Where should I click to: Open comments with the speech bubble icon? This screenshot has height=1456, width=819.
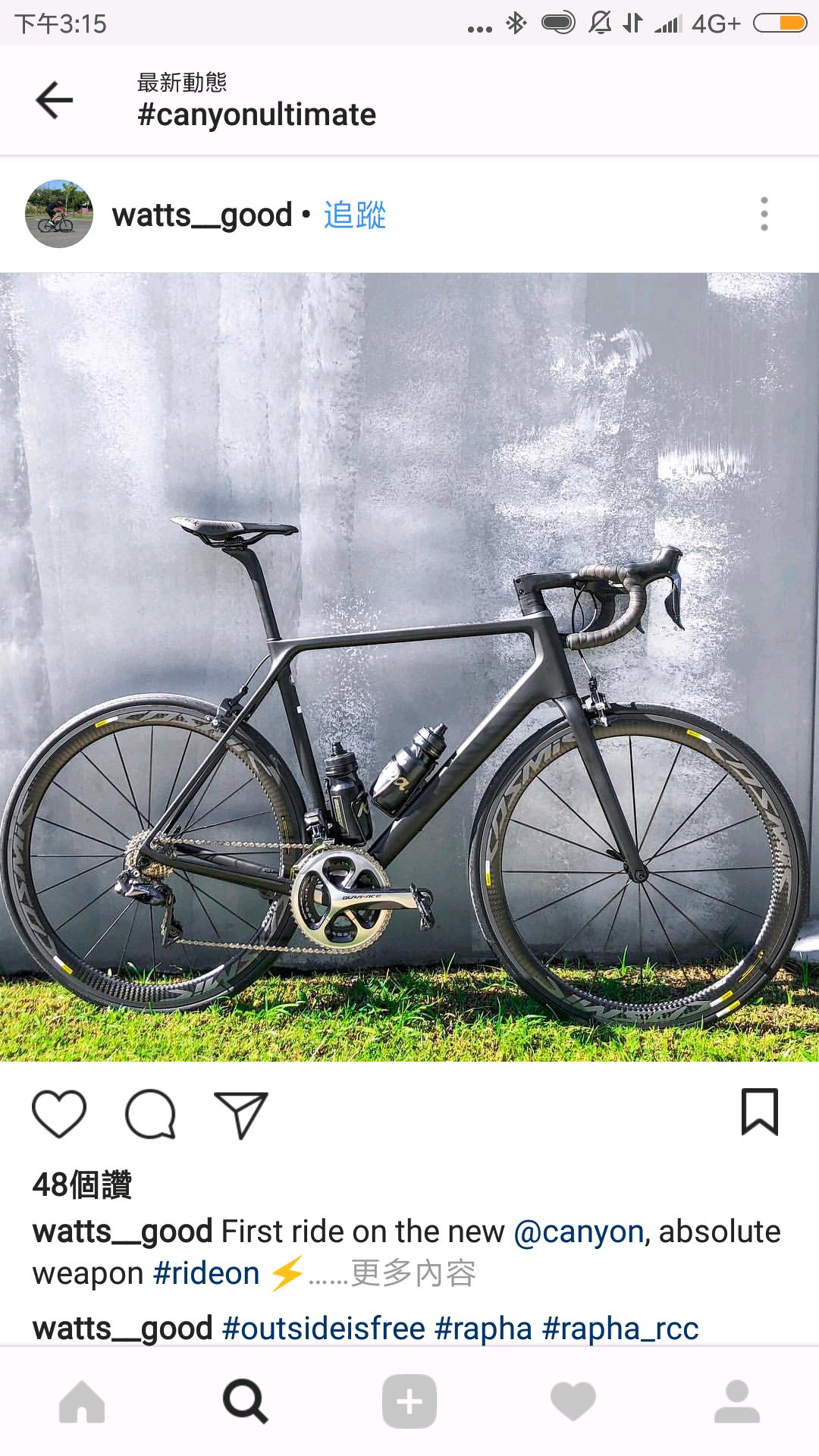[x=151, y=1114]
